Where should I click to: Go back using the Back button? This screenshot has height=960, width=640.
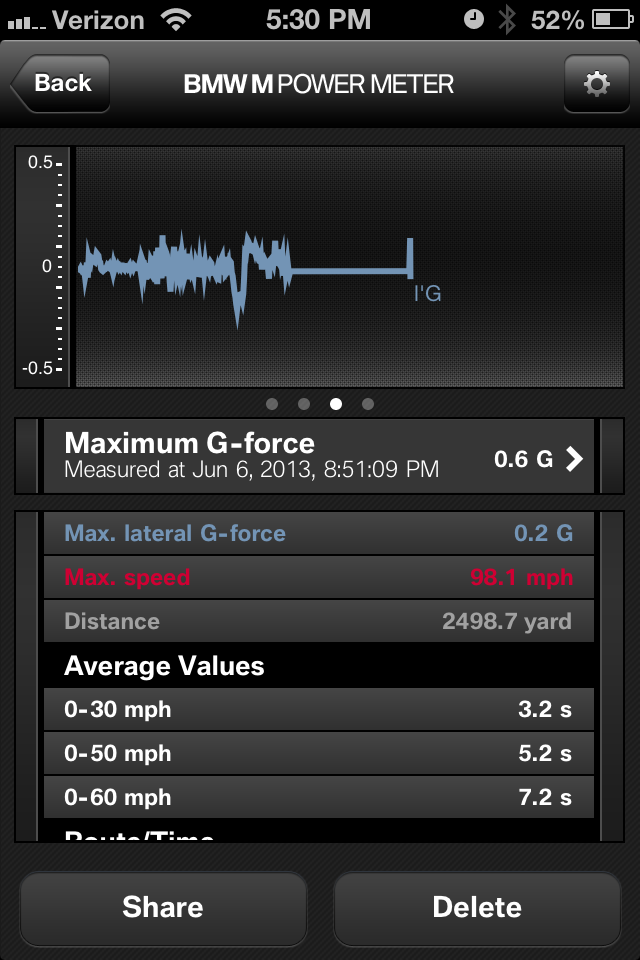click(x=60, y=84)
